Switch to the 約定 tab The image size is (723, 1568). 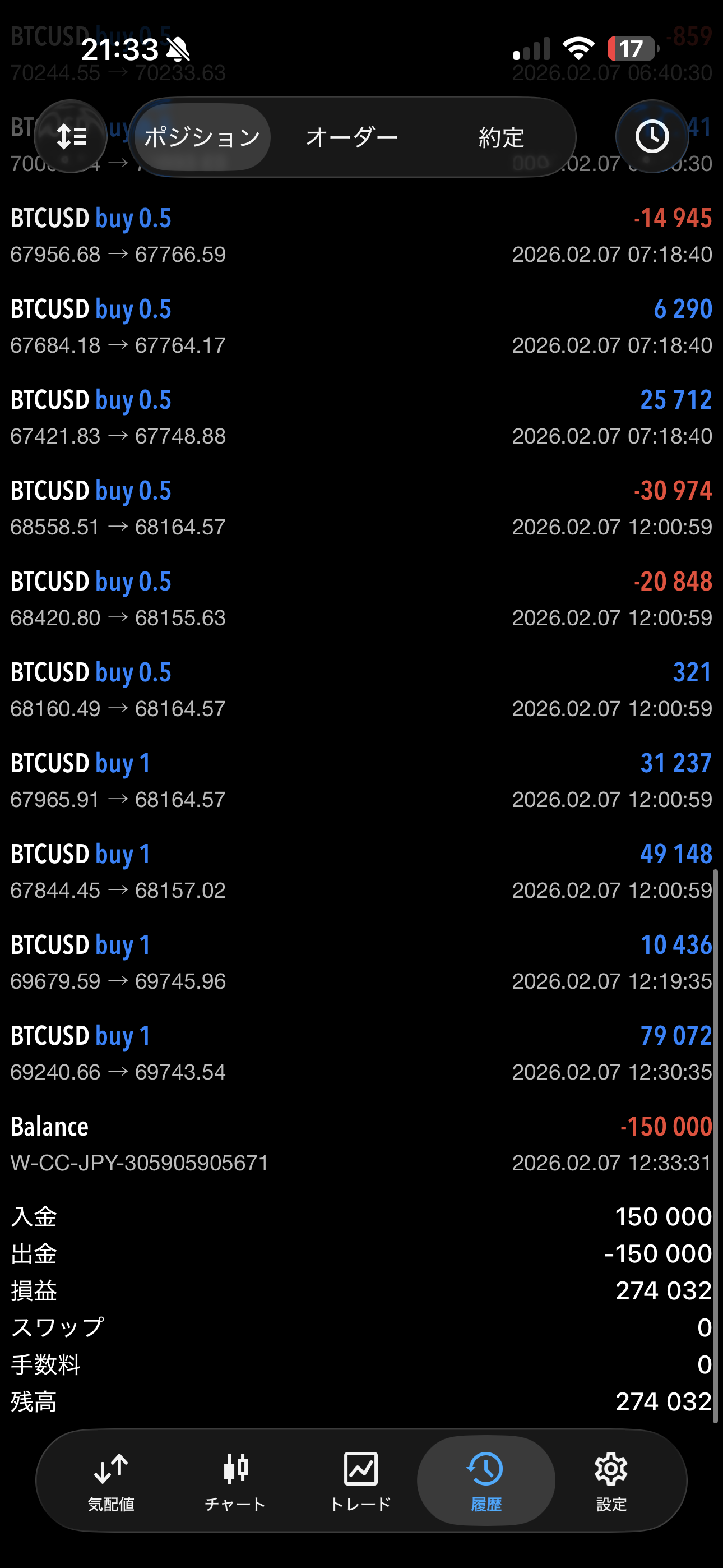pos(501,137)
